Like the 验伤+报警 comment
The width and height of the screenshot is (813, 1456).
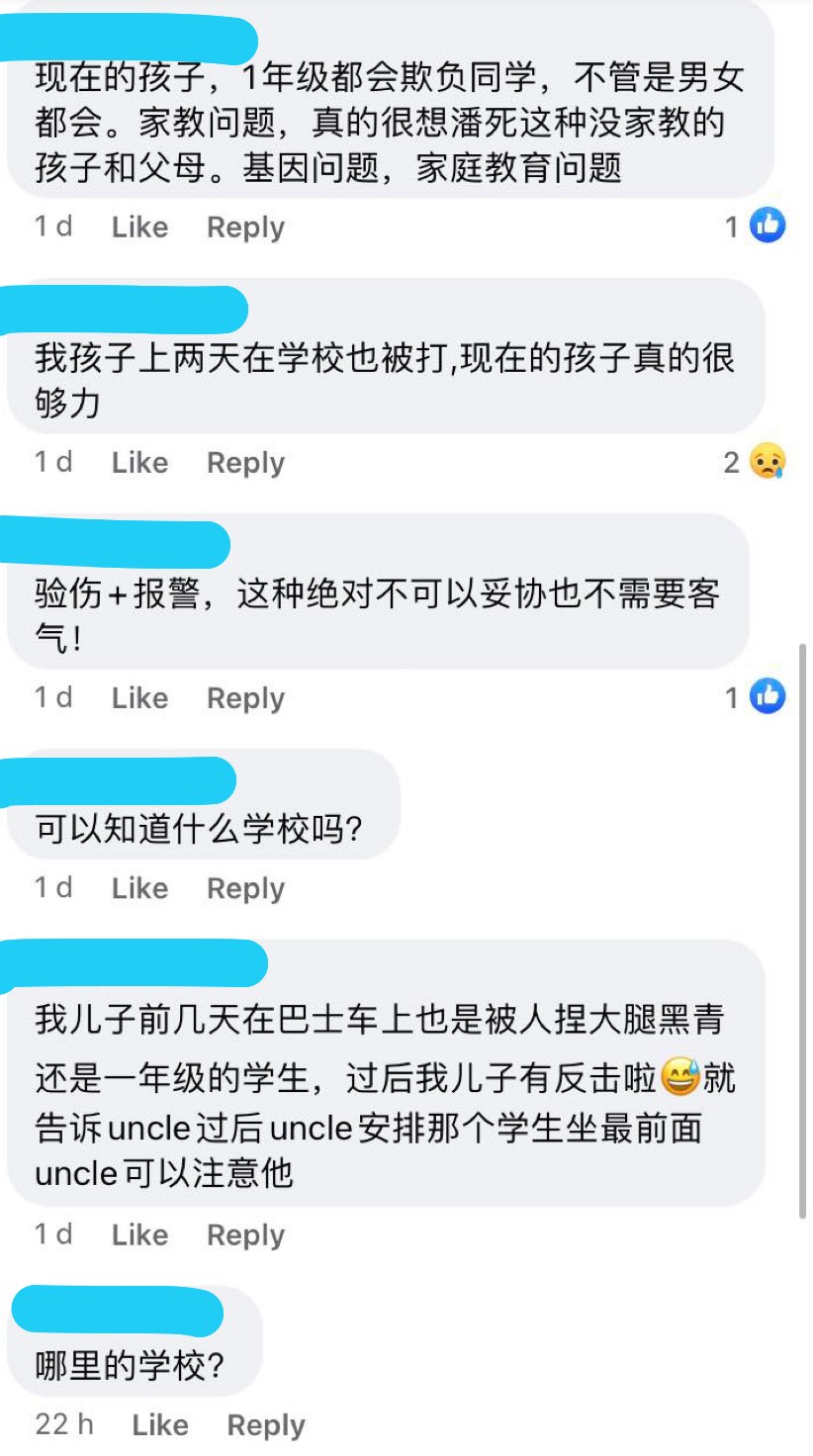point(139,698)
